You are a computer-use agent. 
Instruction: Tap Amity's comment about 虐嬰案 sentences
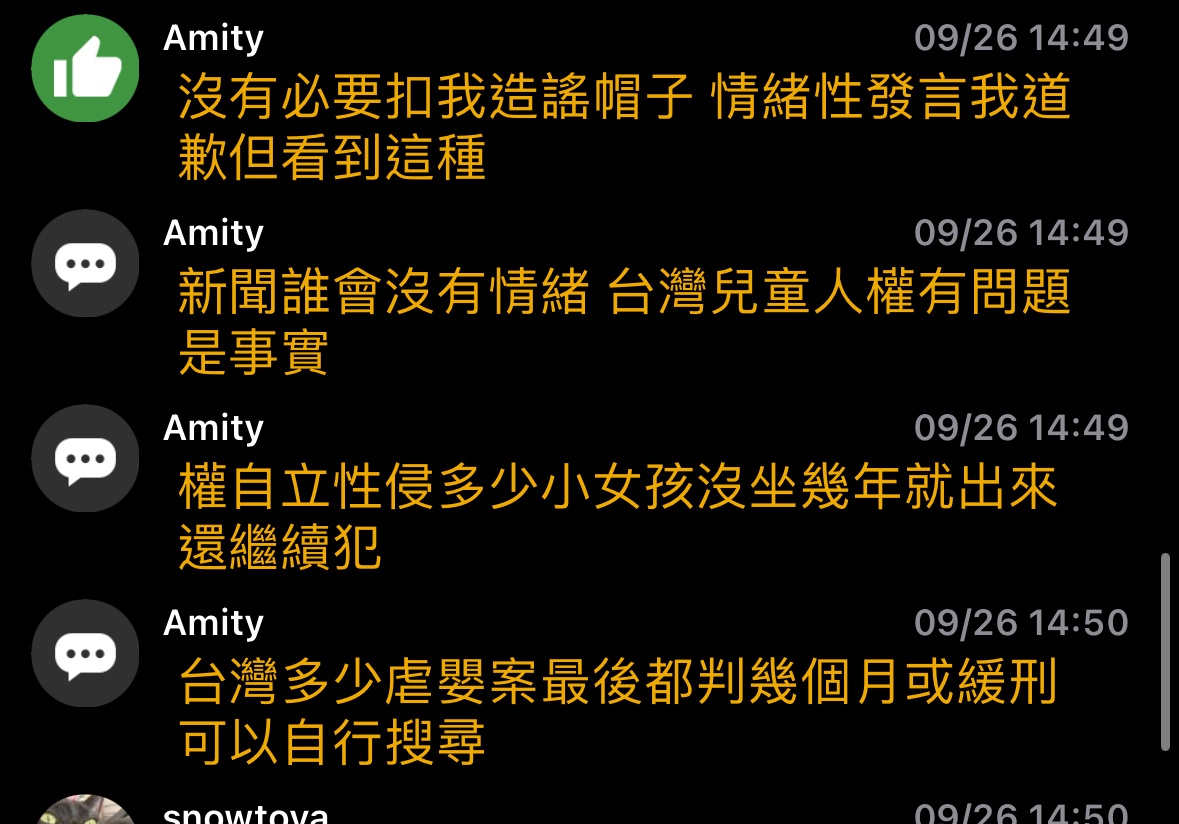618,712
